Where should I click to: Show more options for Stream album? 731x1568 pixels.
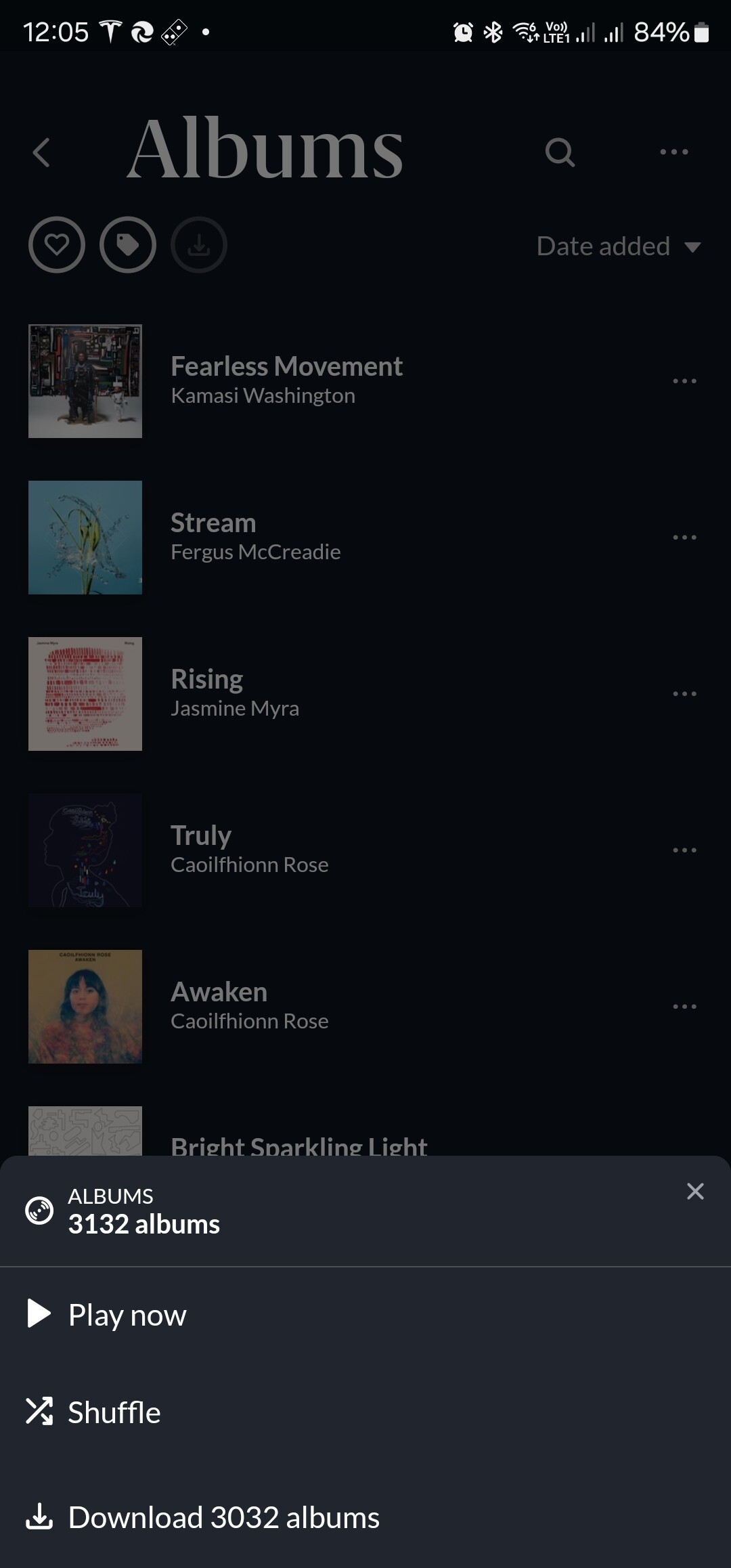pyautogui.click(x=684, y=538)
